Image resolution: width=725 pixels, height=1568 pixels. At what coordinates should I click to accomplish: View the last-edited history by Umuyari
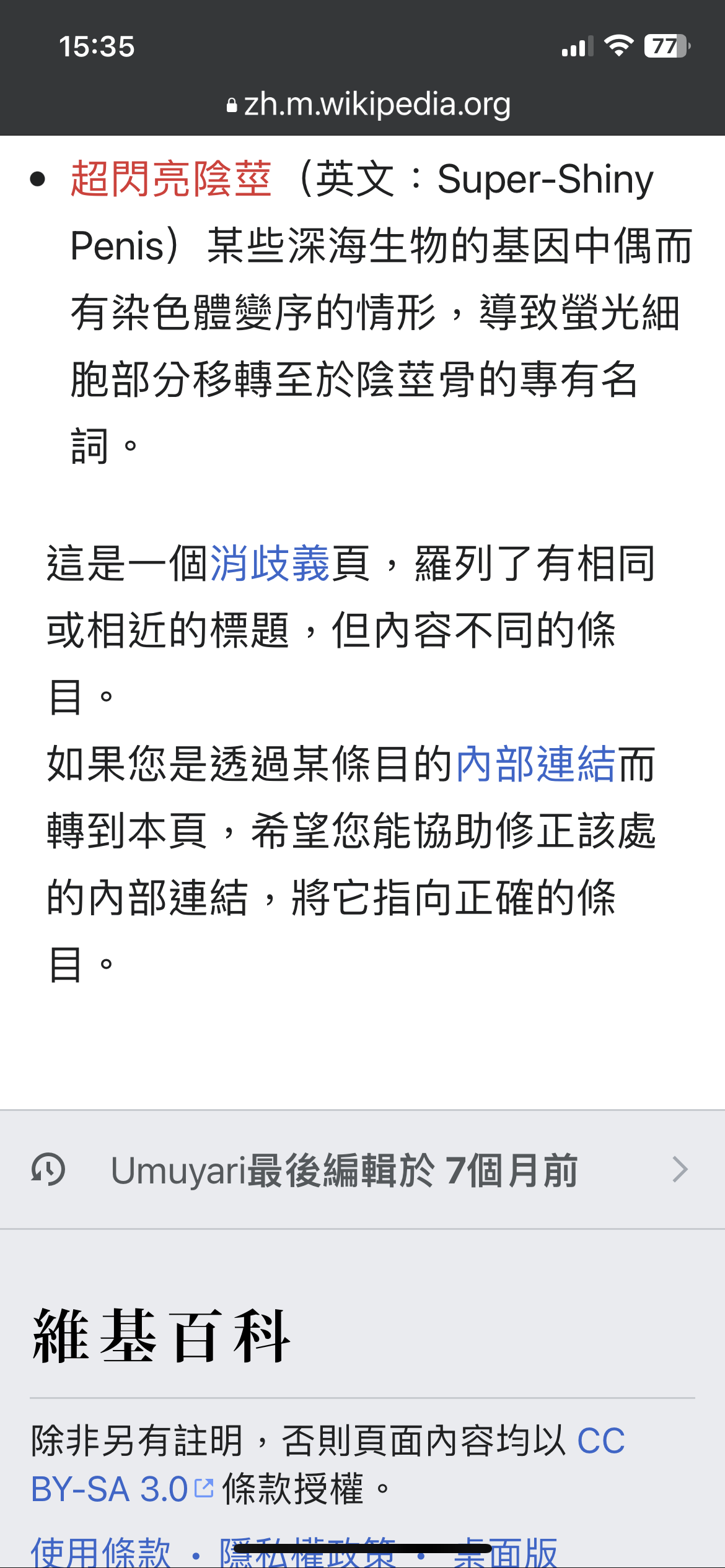pyautogui.click(x=362, y=1170)
